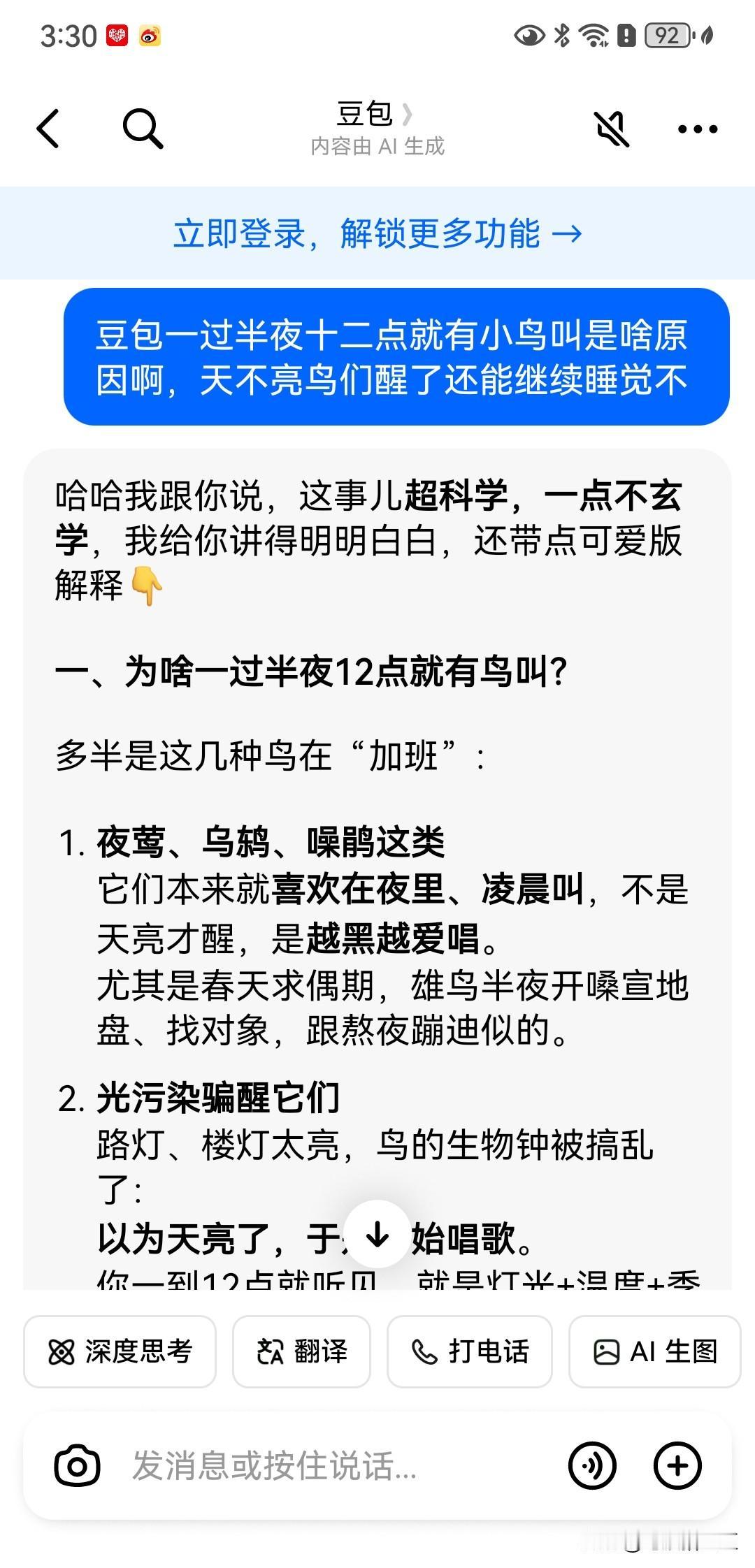Tap the scroll-to-bottom arrow button
This screenshot has width=755, height=1568.
[377, 1231]
